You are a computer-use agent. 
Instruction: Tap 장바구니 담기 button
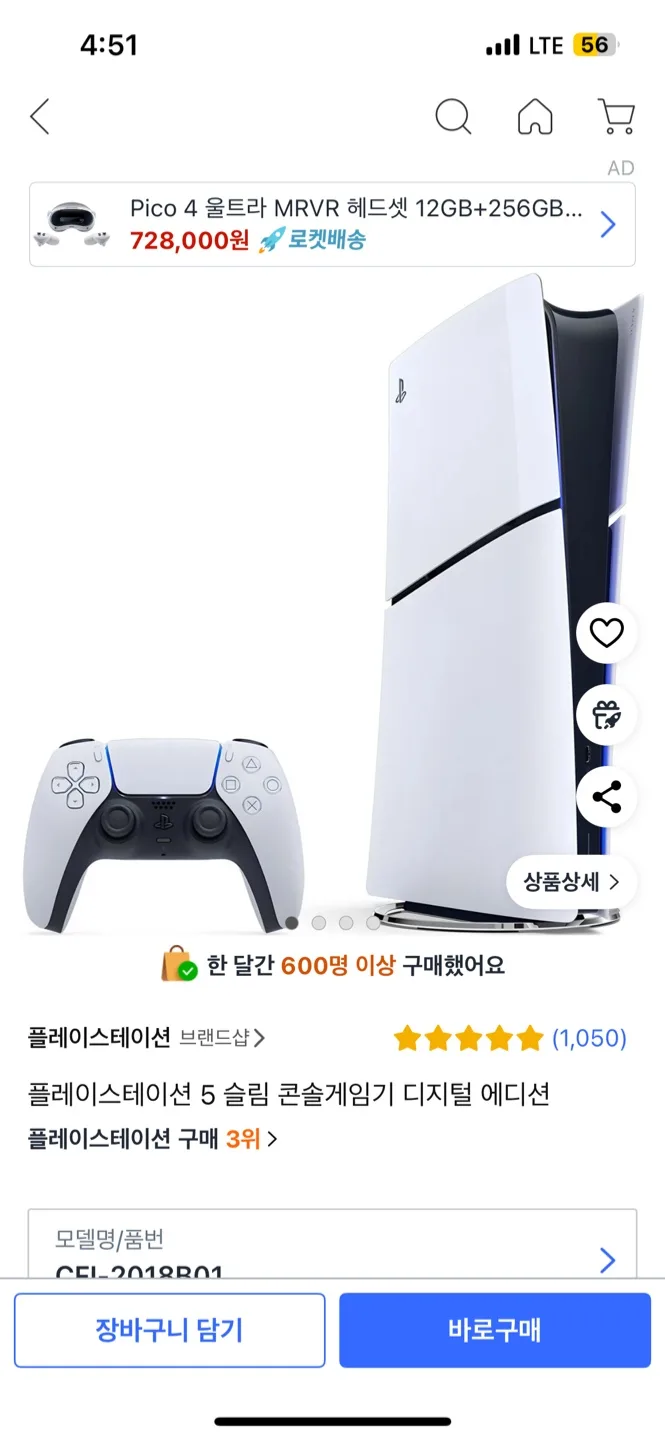[x=169, y=1330]
